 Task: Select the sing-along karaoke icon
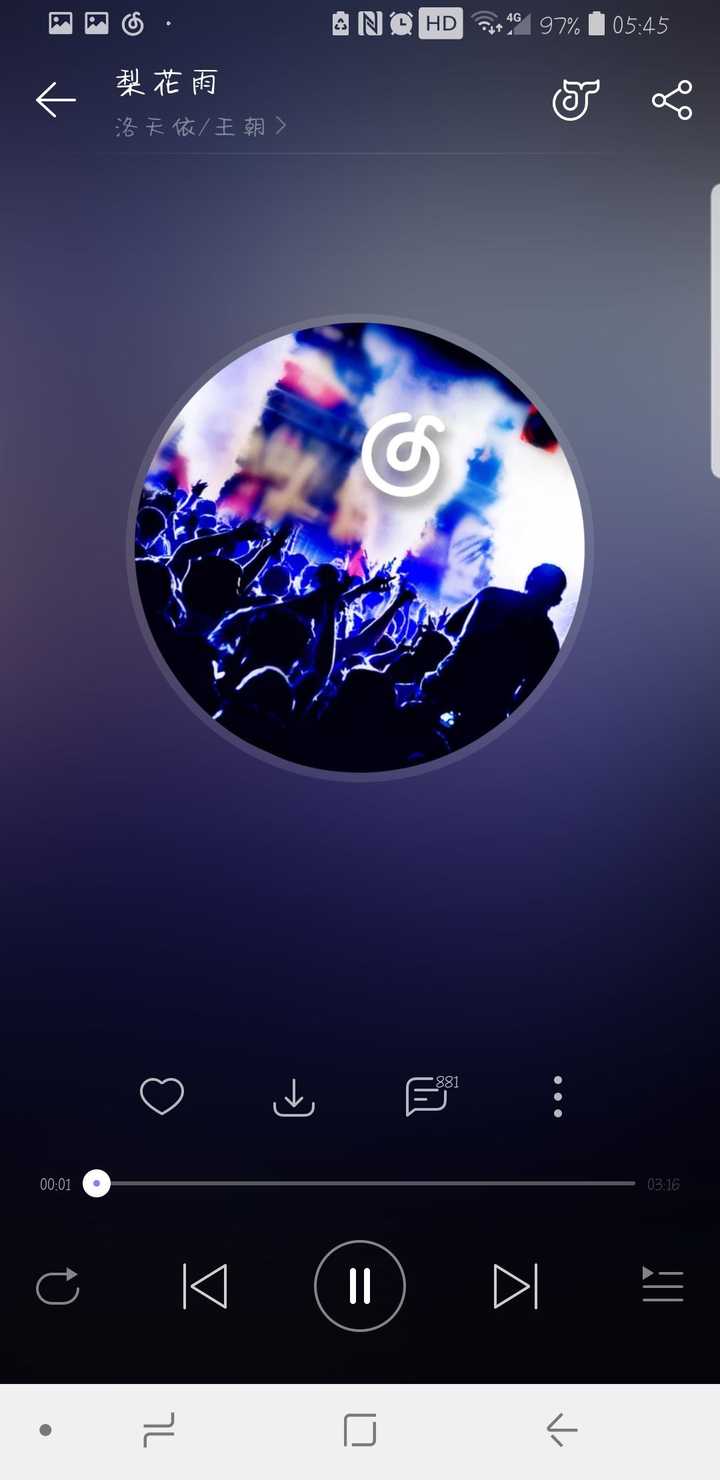576,99
